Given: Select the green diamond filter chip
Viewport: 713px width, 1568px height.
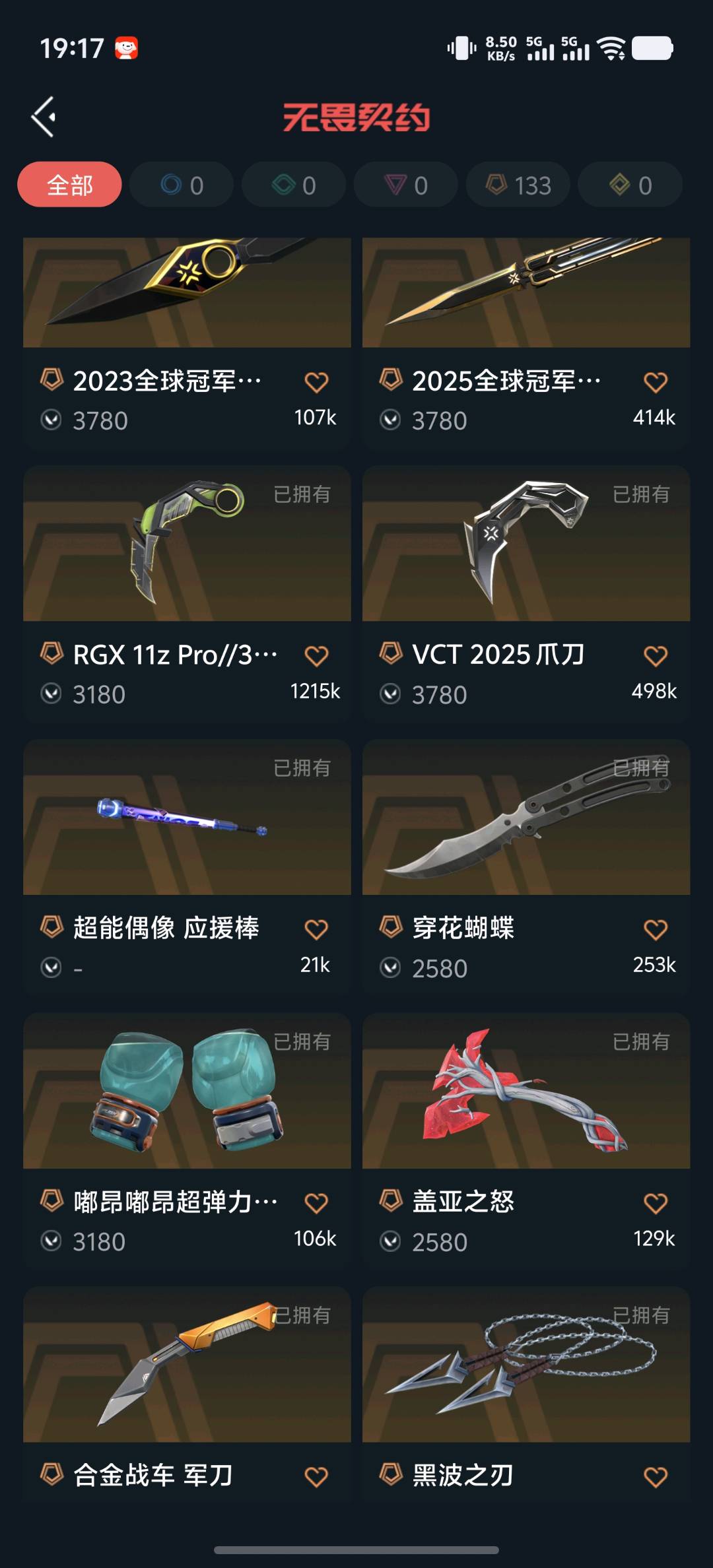Looking at the screenshot, I should click(294, 185).
